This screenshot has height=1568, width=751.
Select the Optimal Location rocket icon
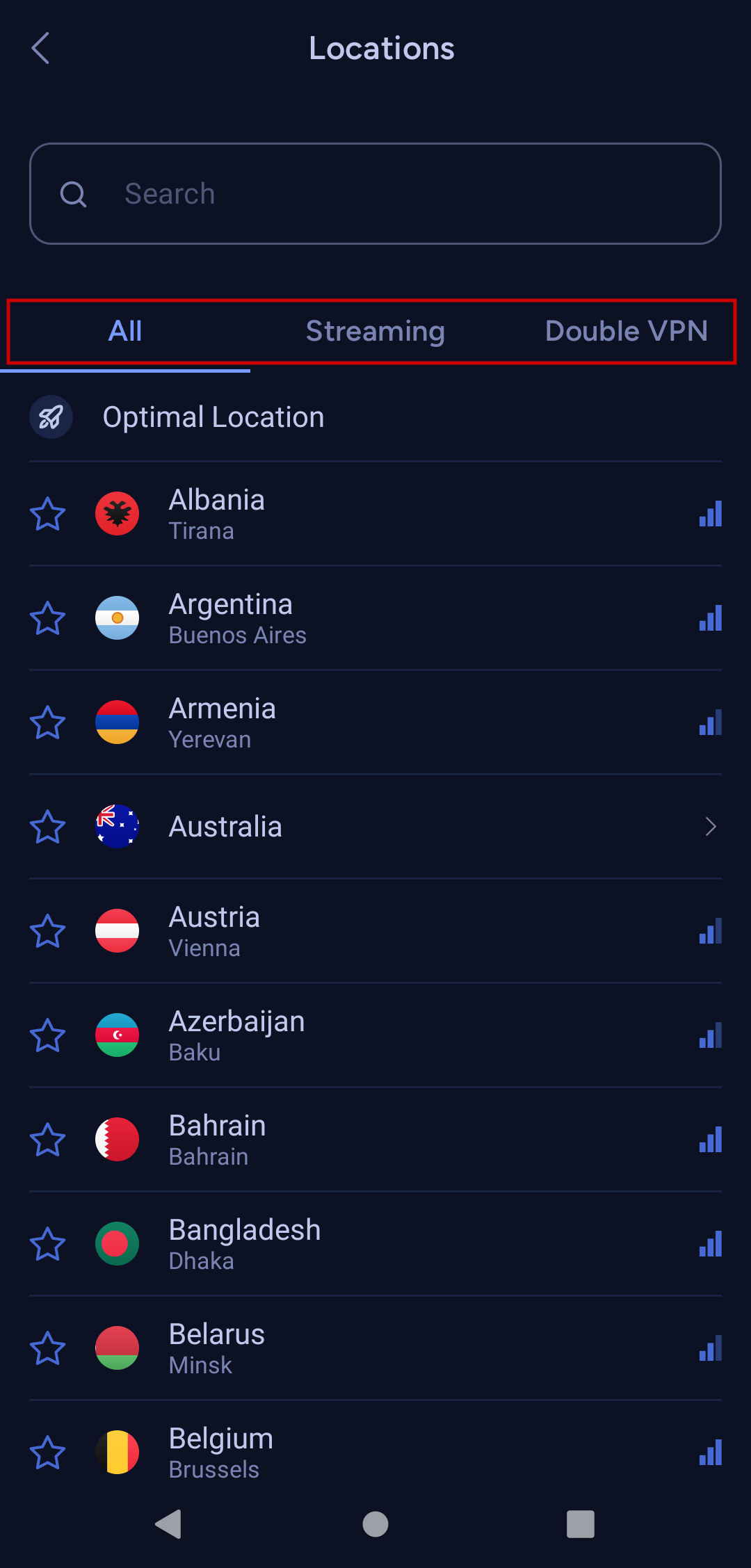coord(51,416)
